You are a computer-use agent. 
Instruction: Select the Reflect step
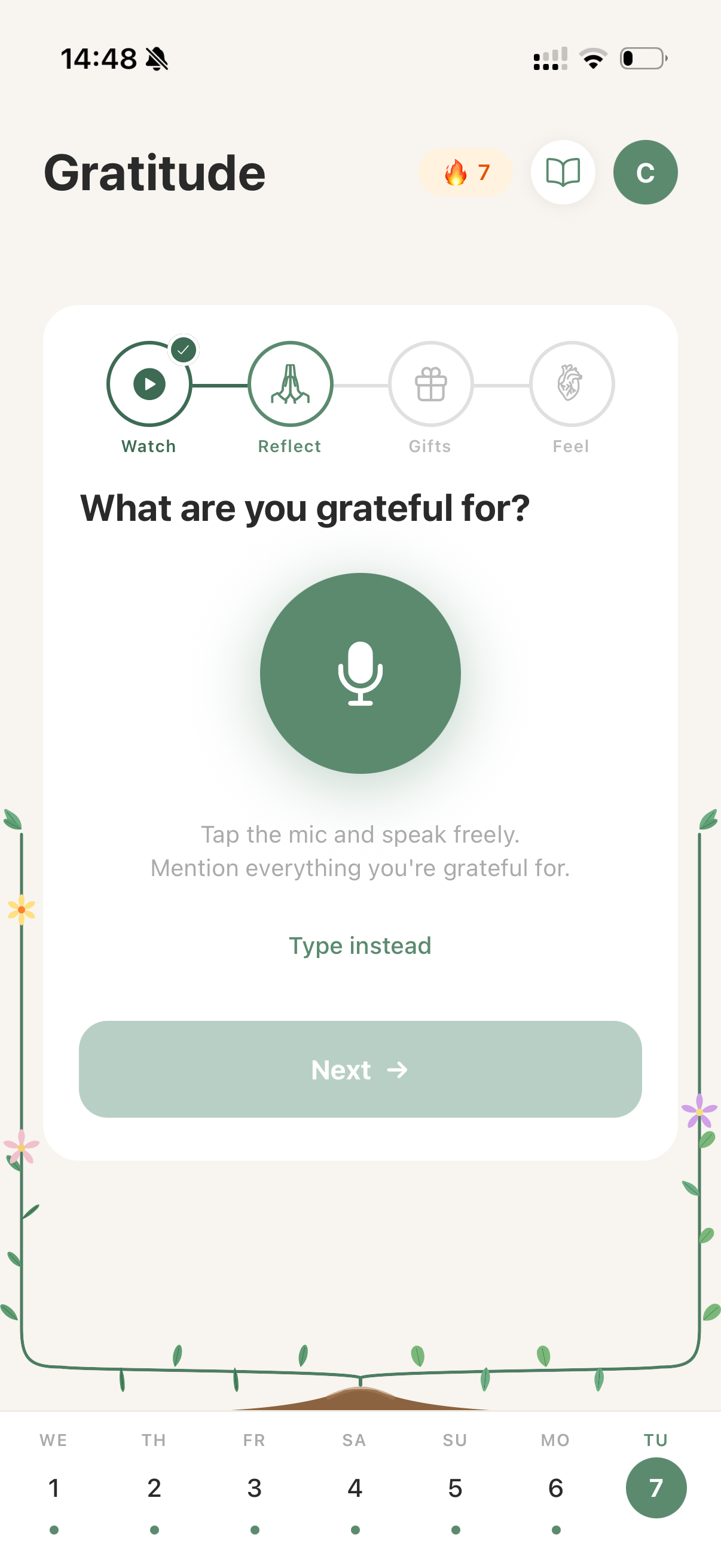[290, 384]
